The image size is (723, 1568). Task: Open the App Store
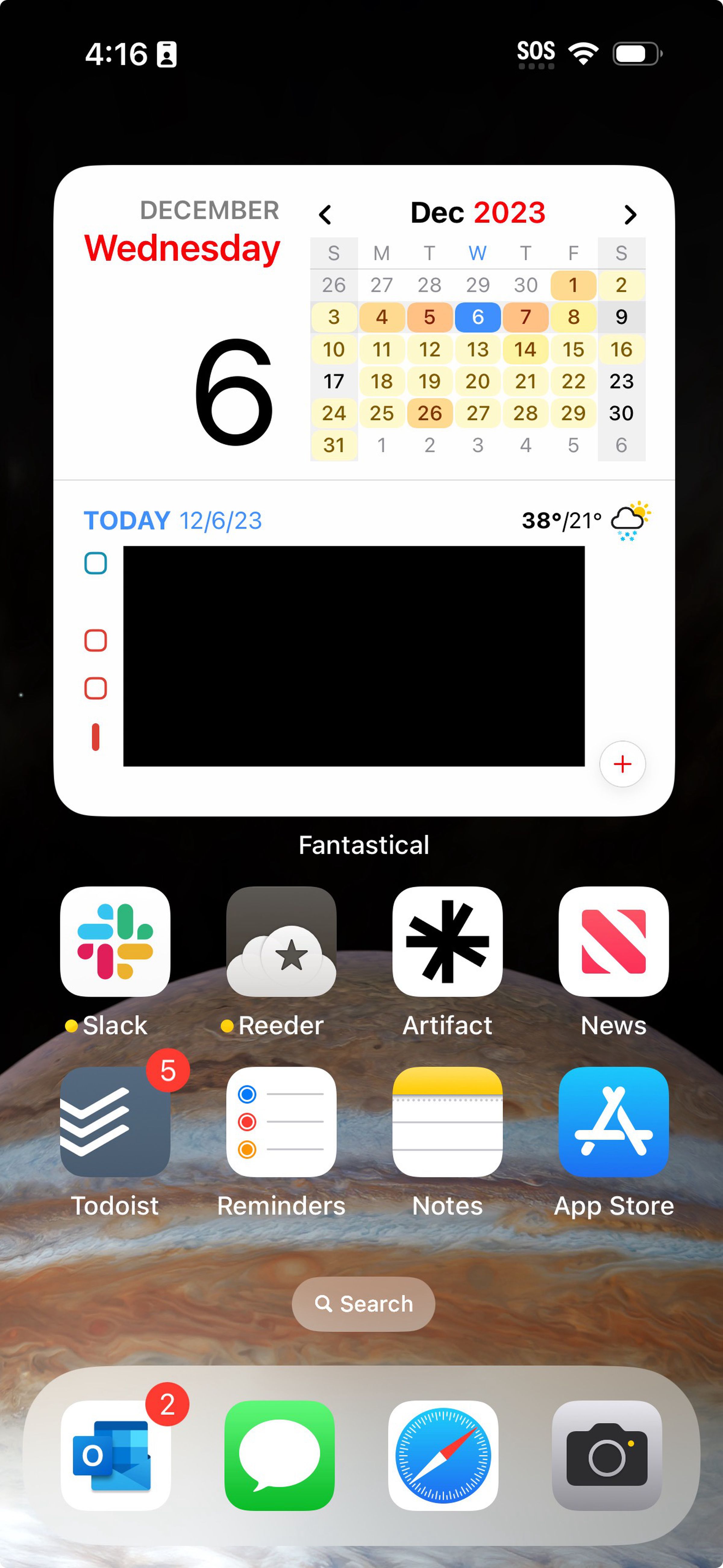(613, 1121)
